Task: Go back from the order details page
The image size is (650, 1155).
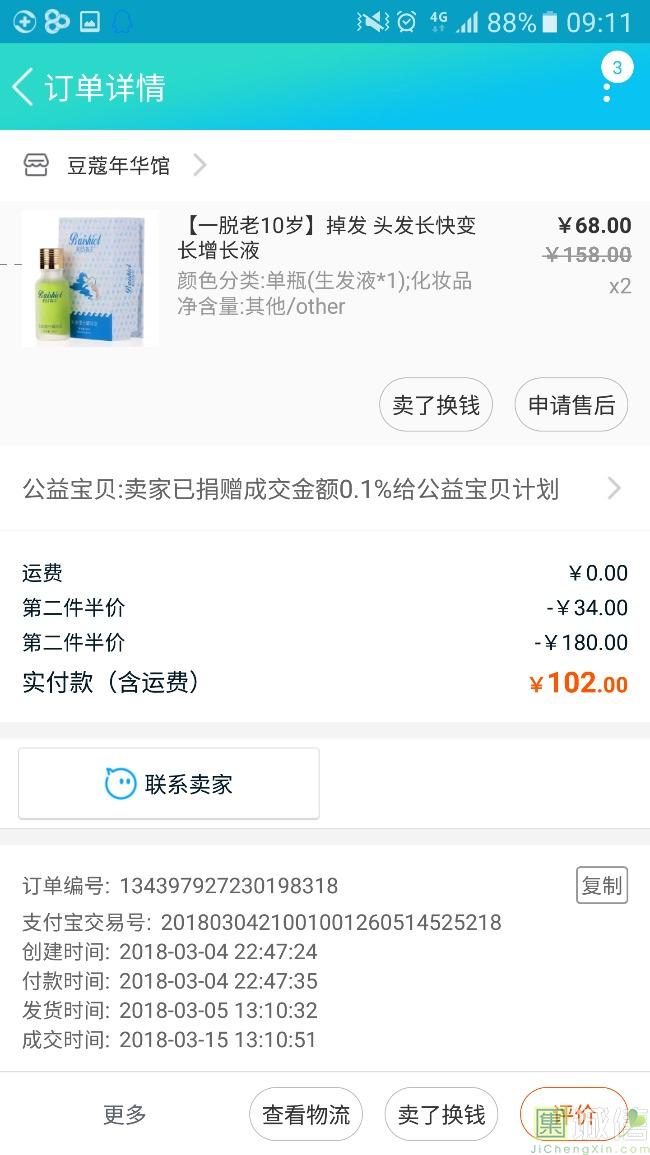Action: click(24, 87)
